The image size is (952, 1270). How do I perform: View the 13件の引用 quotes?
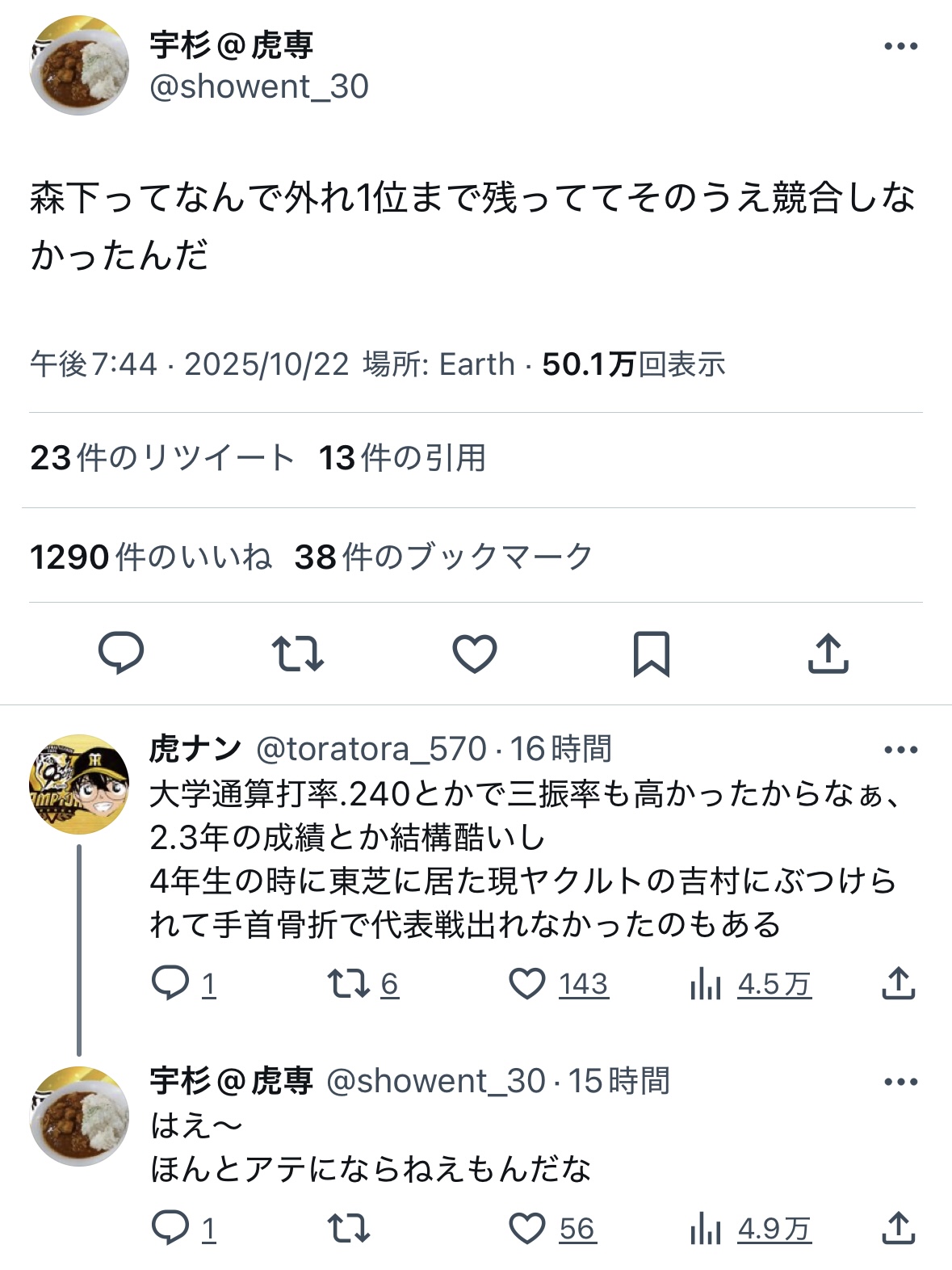[x=402, y=458]
